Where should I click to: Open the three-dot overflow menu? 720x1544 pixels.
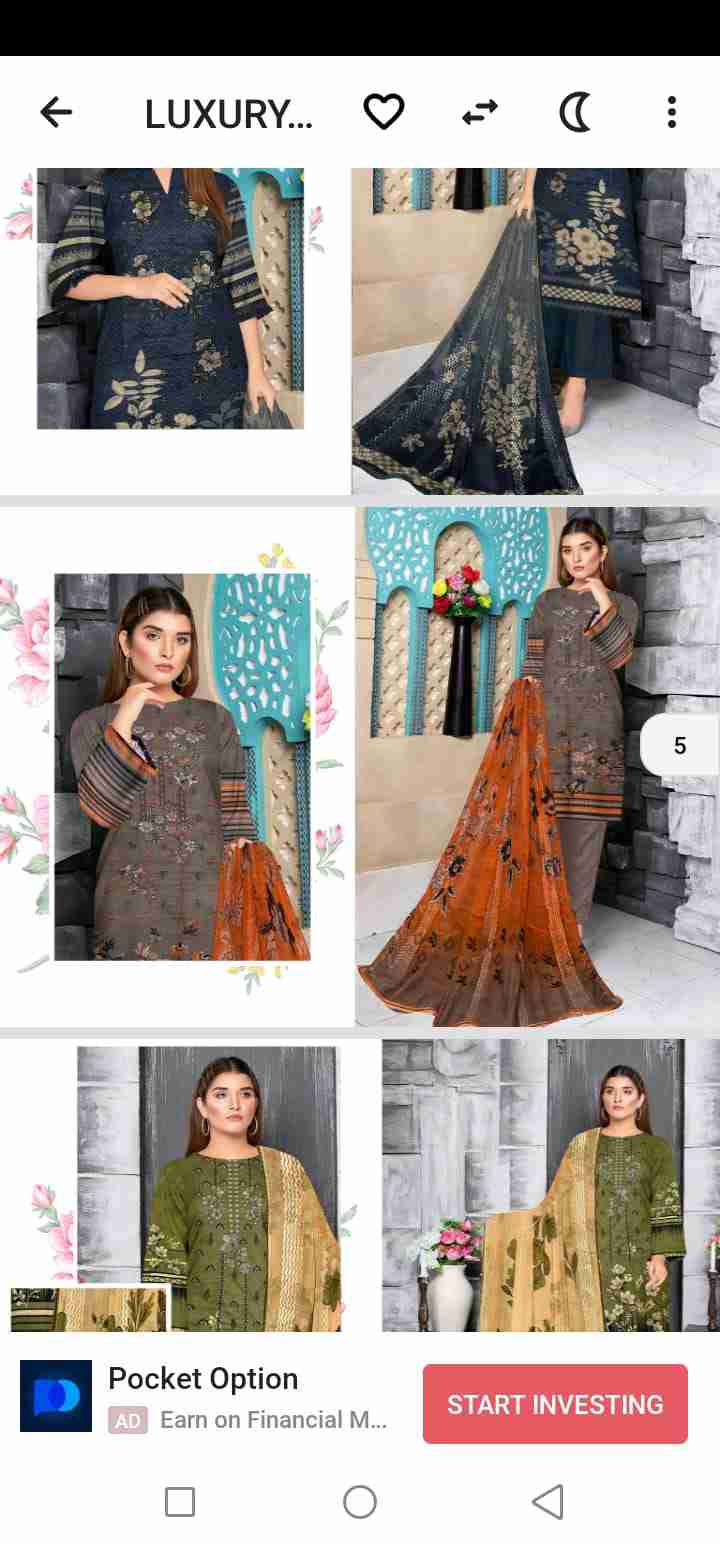point(671,113)
